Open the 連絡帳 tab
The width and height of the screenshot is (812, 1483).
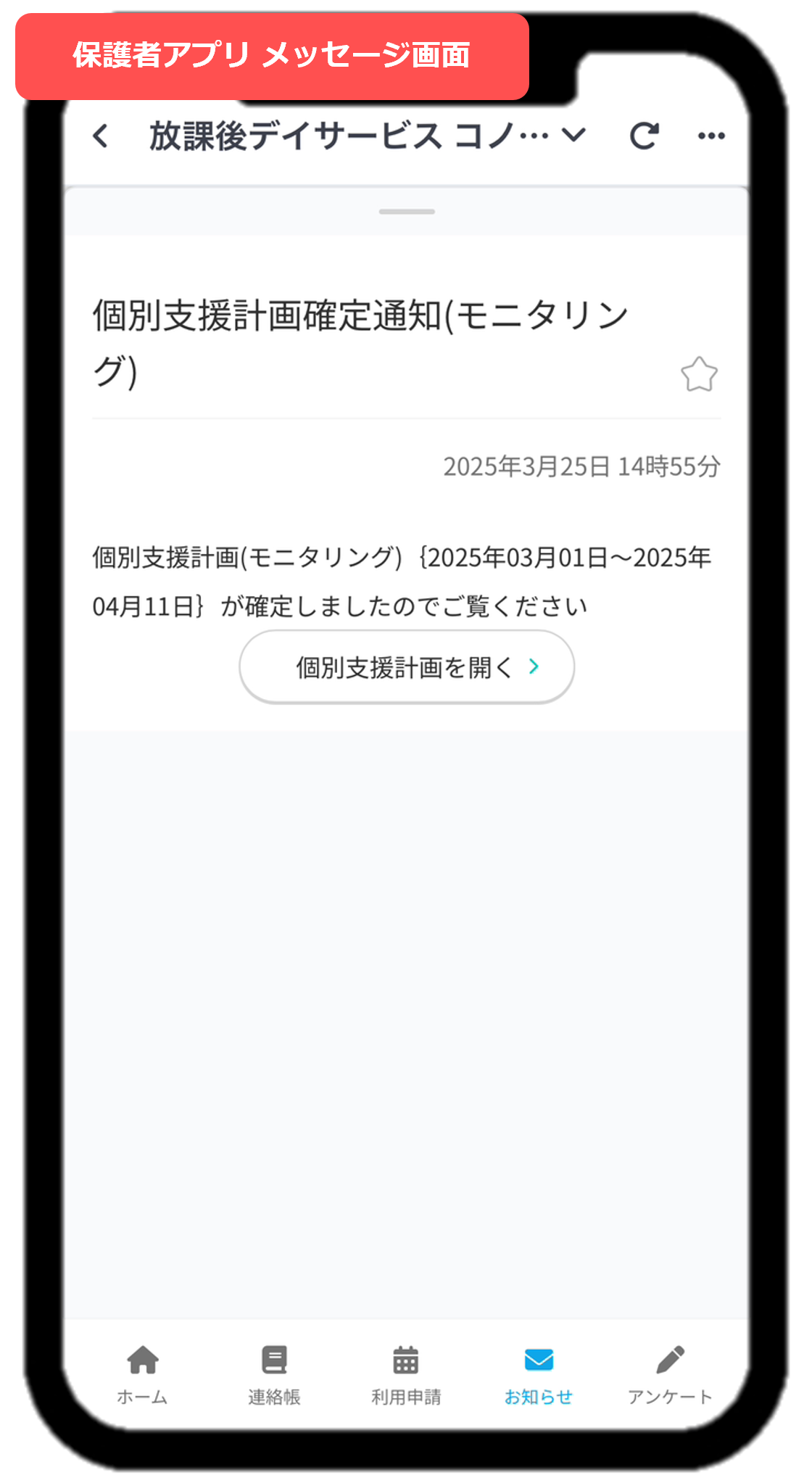tap(274, 1376)
